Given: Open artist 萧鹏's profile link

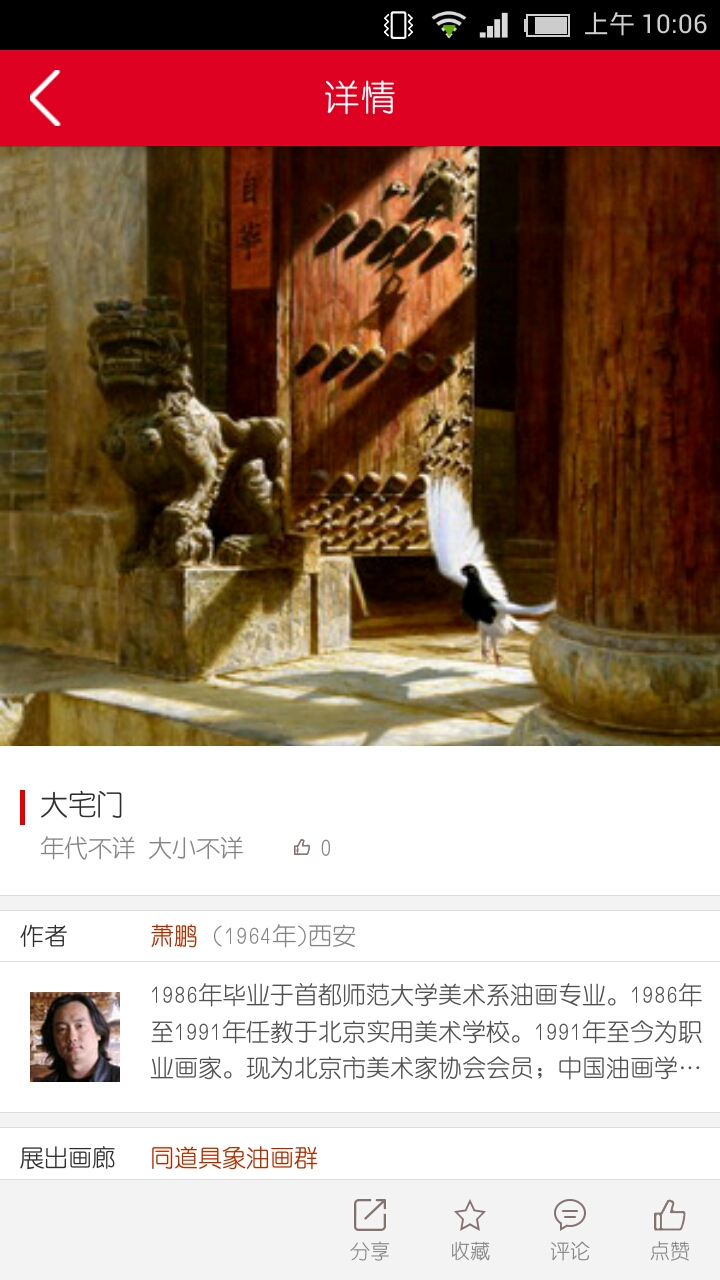Looking at the screenshot, I should point(174,936).
